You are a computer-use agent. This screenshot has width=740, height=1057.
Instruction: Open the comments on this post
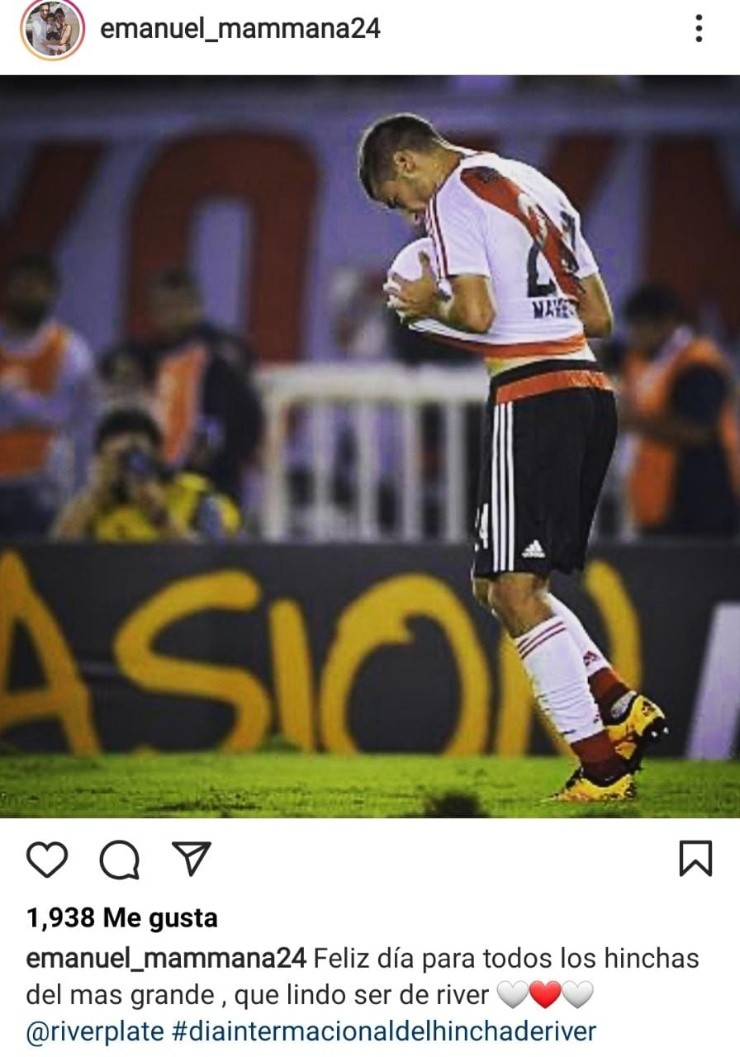point(119,860)
